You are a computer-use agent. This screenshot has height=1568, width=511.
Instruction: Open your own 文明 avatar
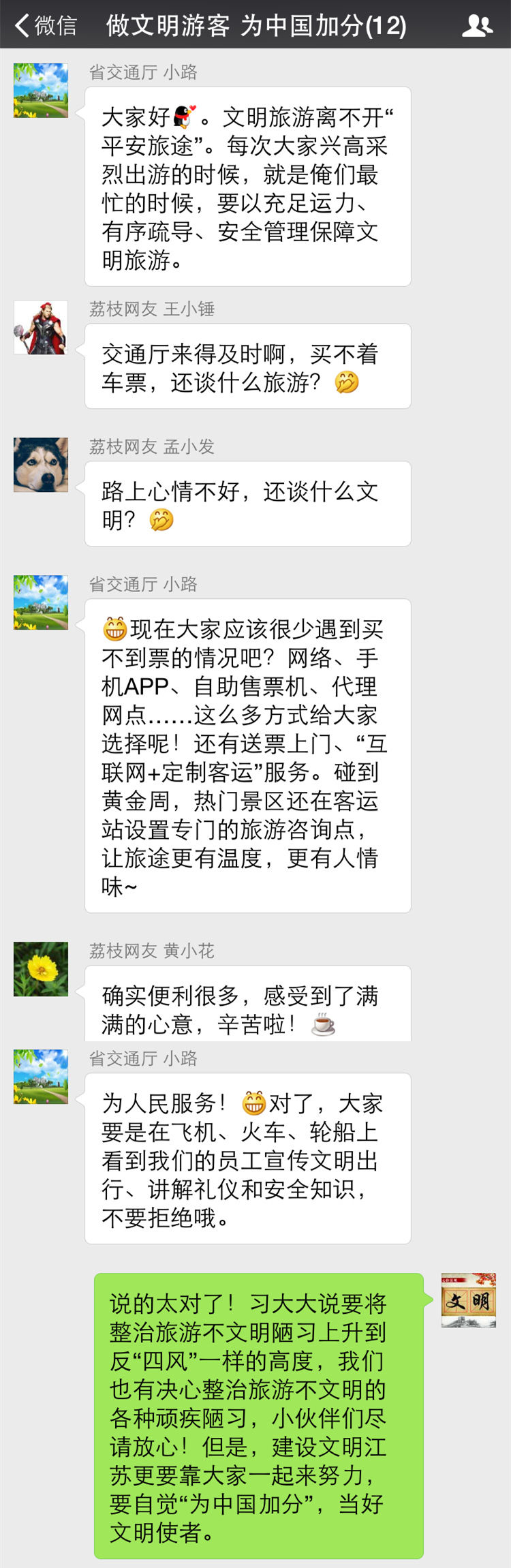click(469, 1300)
